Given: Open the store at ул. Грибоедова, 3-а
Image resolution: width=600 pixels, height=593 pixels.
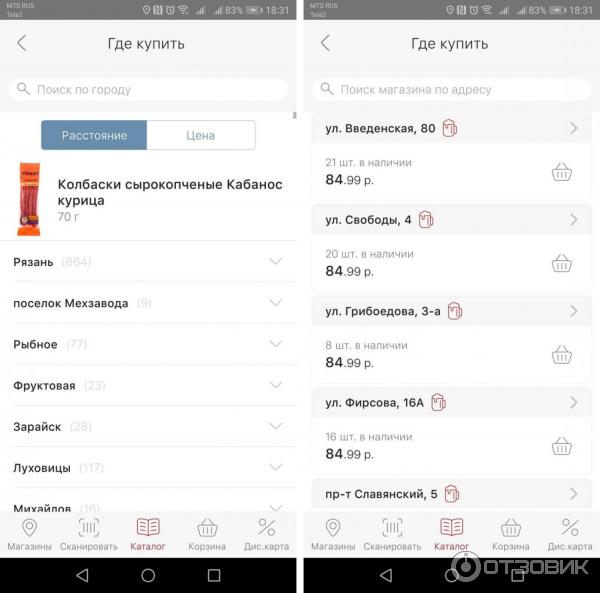Looking at the screenshot, I should [450, 311].
